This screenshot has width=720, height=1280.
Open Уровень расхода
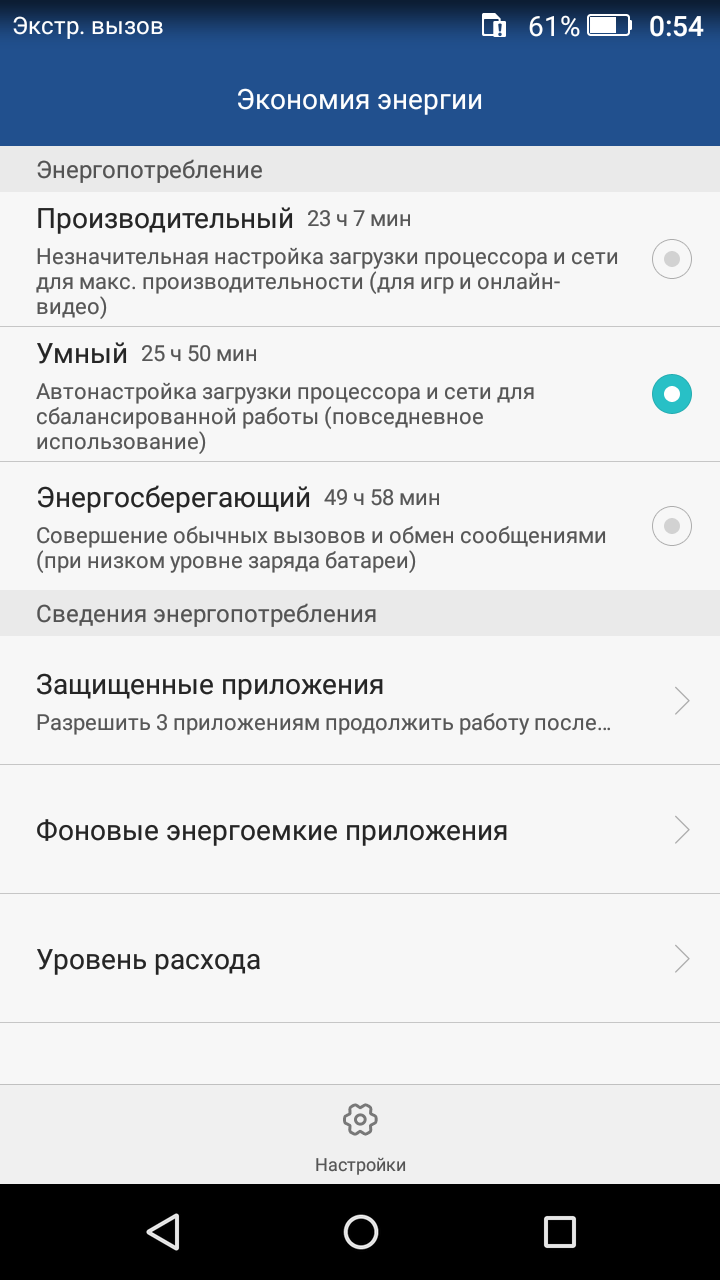[360, 959]
